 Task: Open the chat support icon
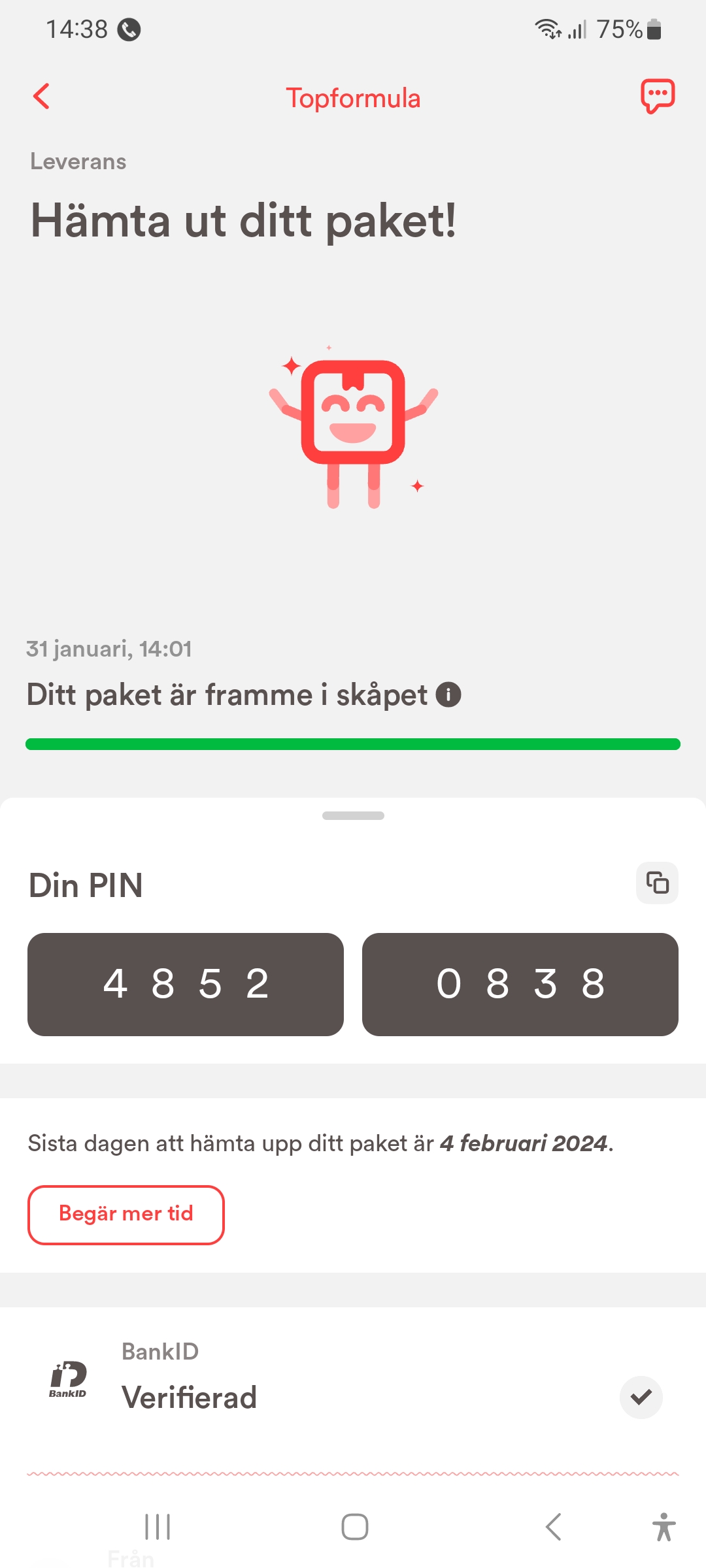tap(657, 97)
